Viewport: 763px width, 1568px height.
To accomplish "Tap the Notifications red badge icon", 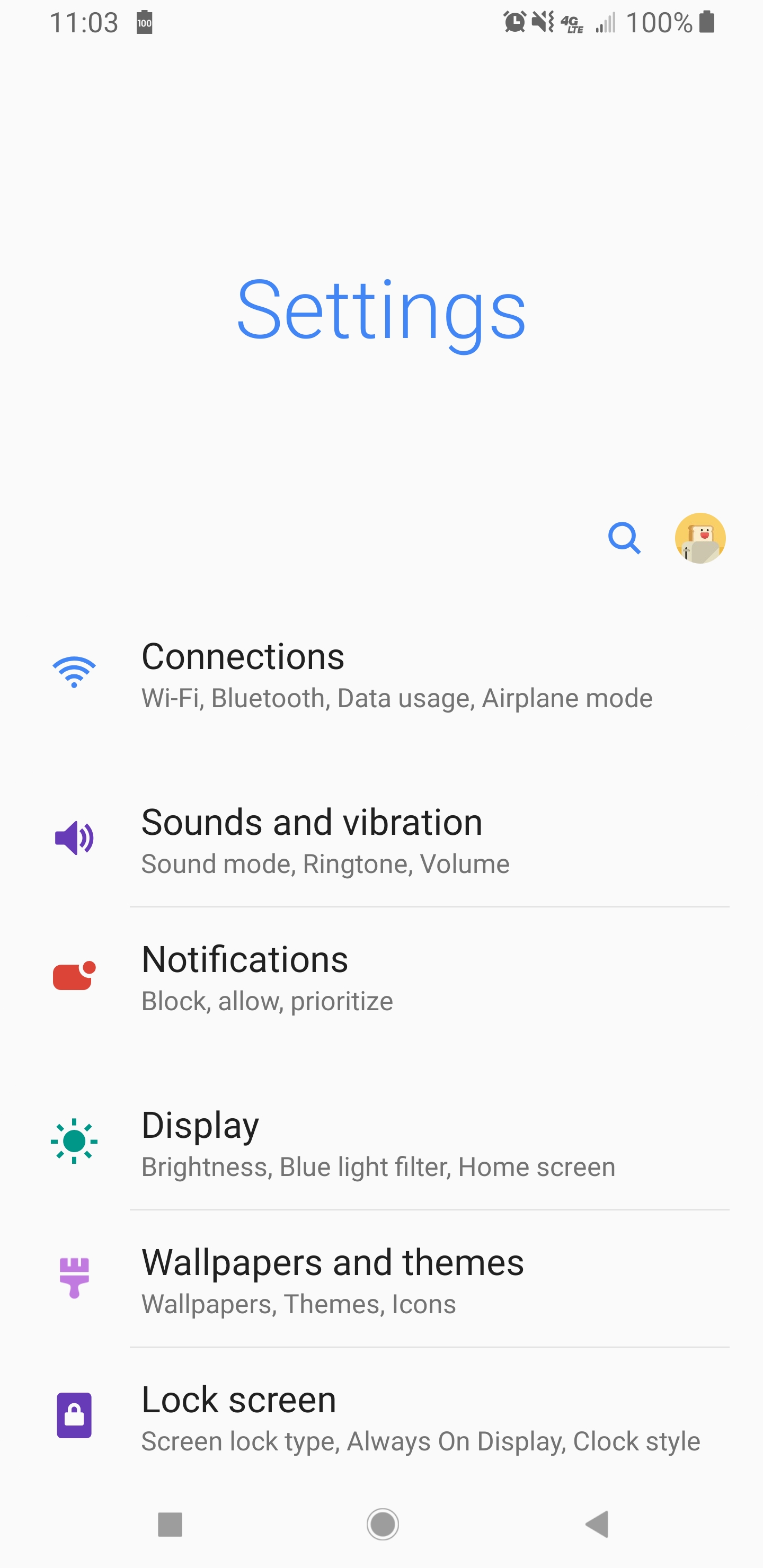I will 74,976.
